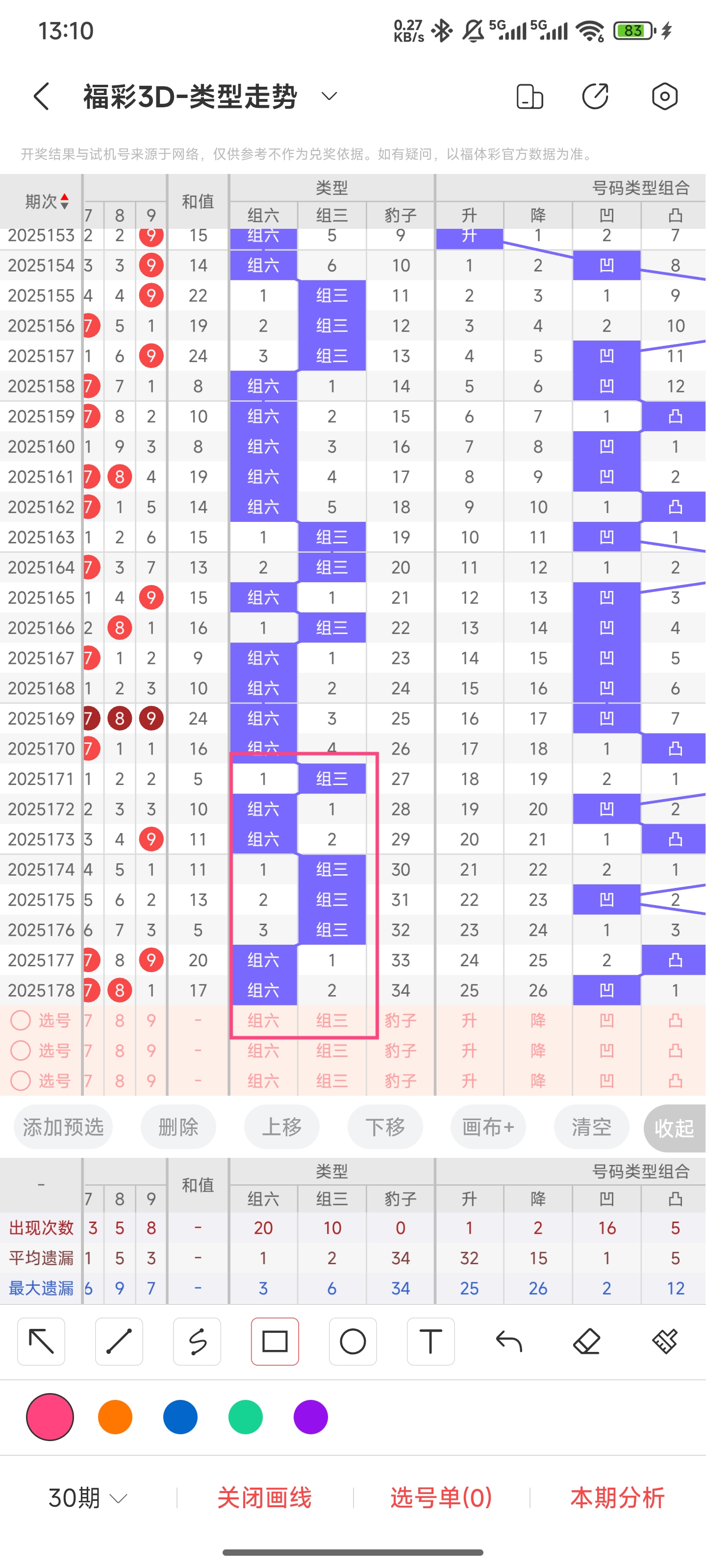The height and width of the screenshot is (1568, 706).
Task: Undo the last drawing
Action: coord(508,1342)
